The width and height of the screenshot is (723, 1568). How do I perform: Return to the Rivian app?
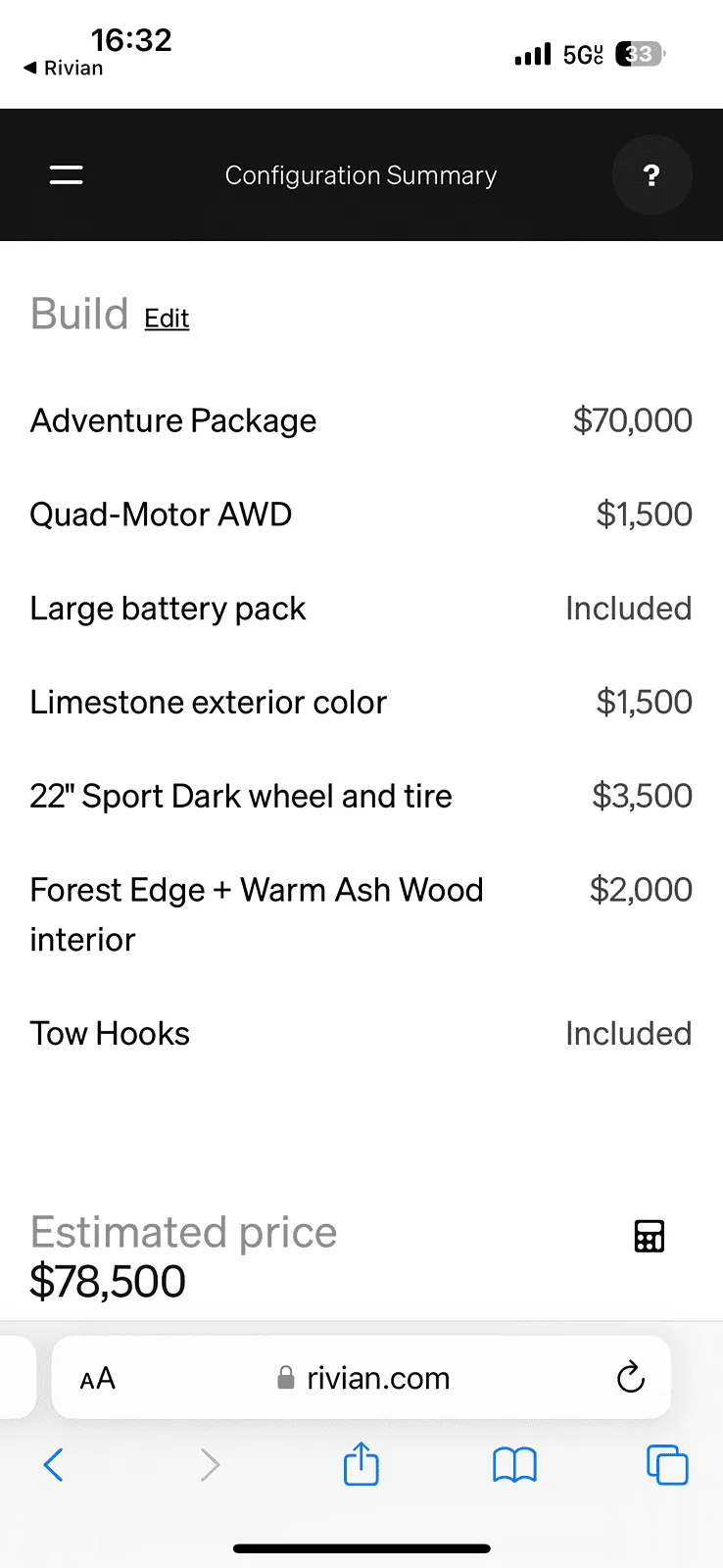[63, 68]
